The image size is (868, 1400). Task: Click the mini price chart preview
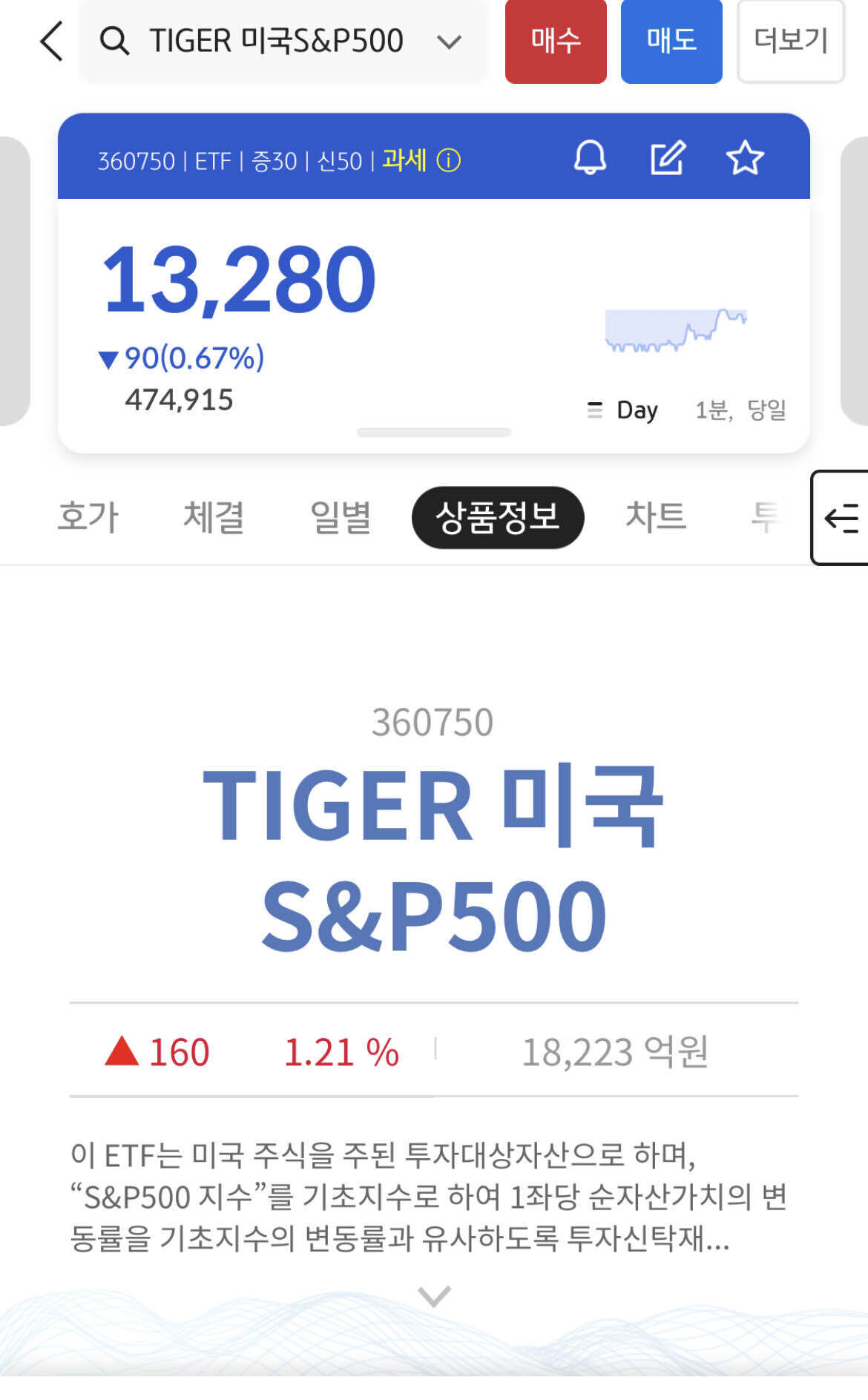coord(675,332)
